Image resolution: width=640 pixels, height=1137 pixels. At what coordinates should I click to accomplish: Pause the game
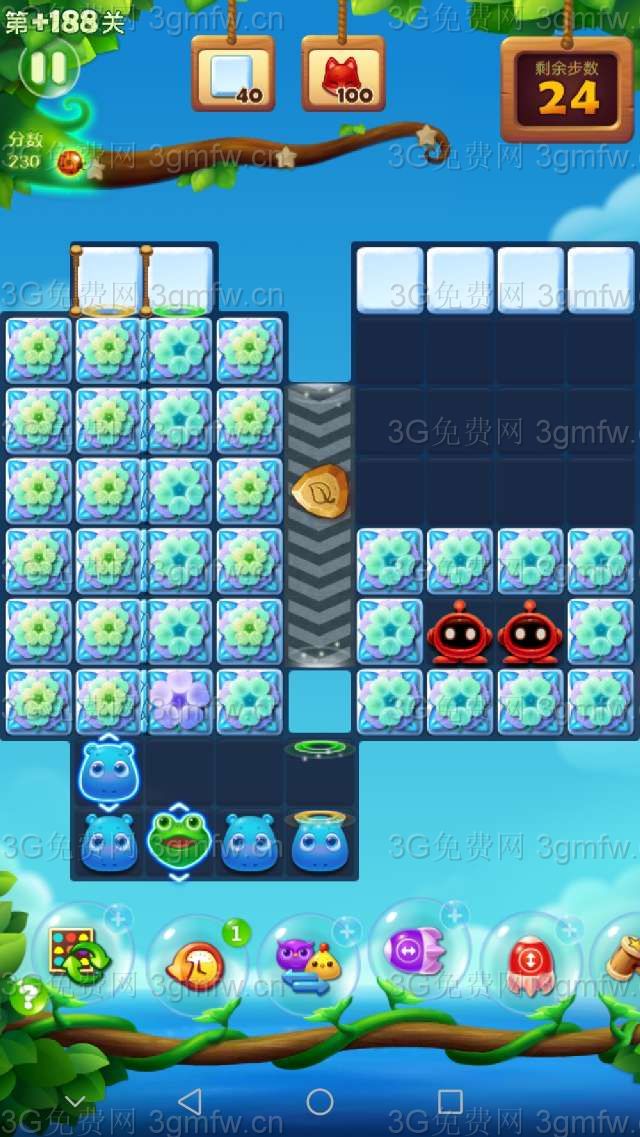pyautogui.click(x=48, y=68)
